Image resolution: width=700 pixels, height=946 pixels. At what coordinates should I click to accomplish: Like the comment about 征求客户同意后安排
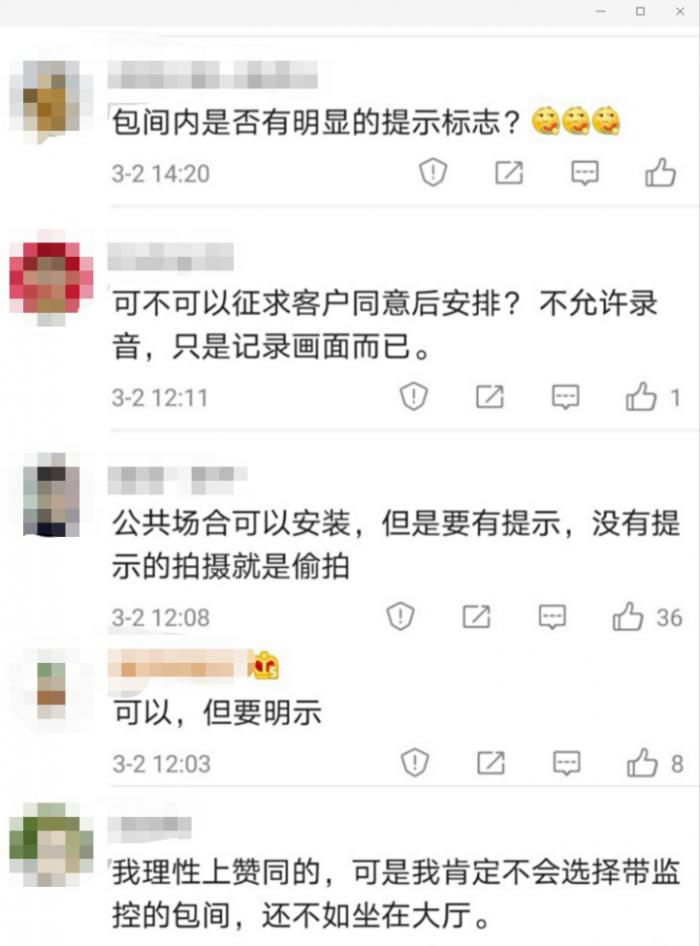pyautogui.click(x=641, y=398)
